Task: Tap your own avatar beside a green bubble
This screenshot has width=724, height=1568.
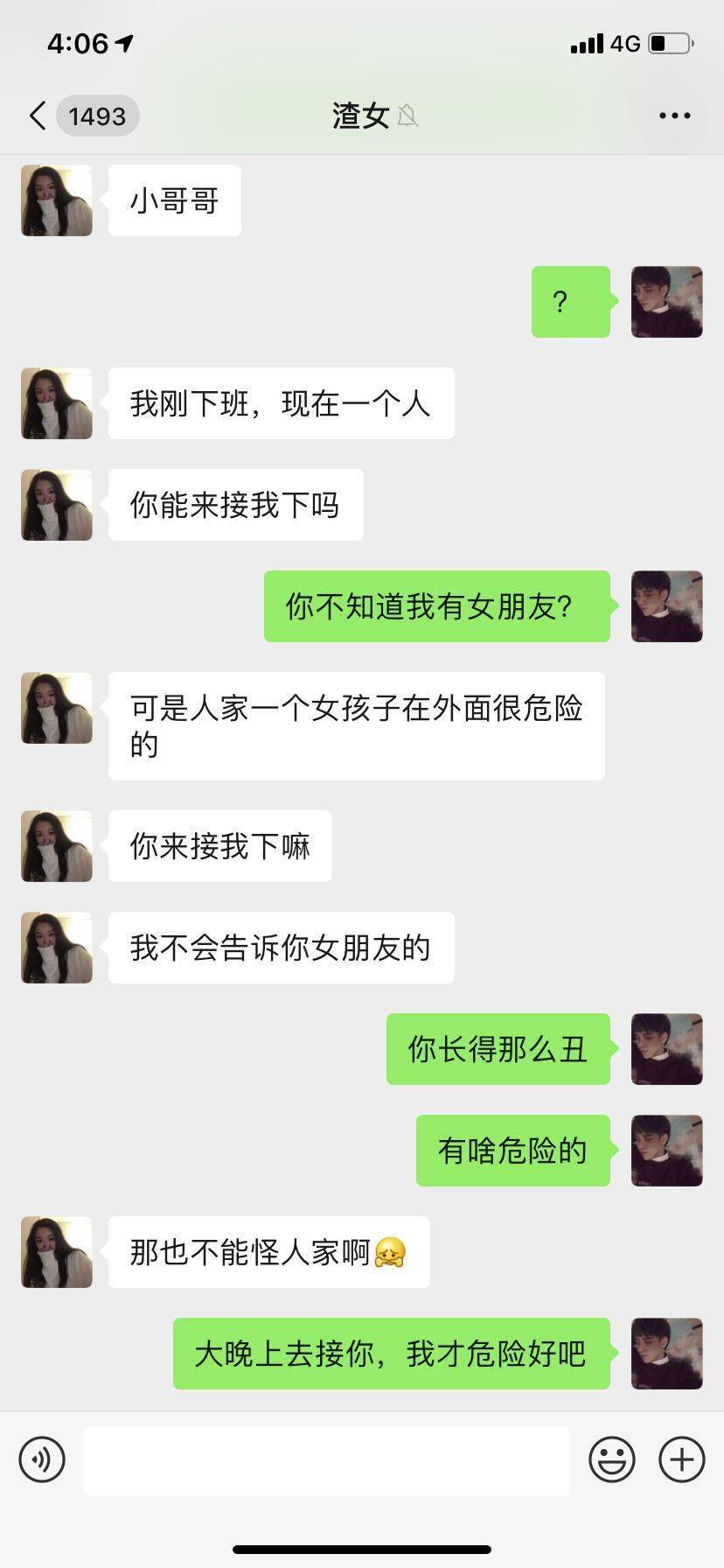Action: point(666,301)
